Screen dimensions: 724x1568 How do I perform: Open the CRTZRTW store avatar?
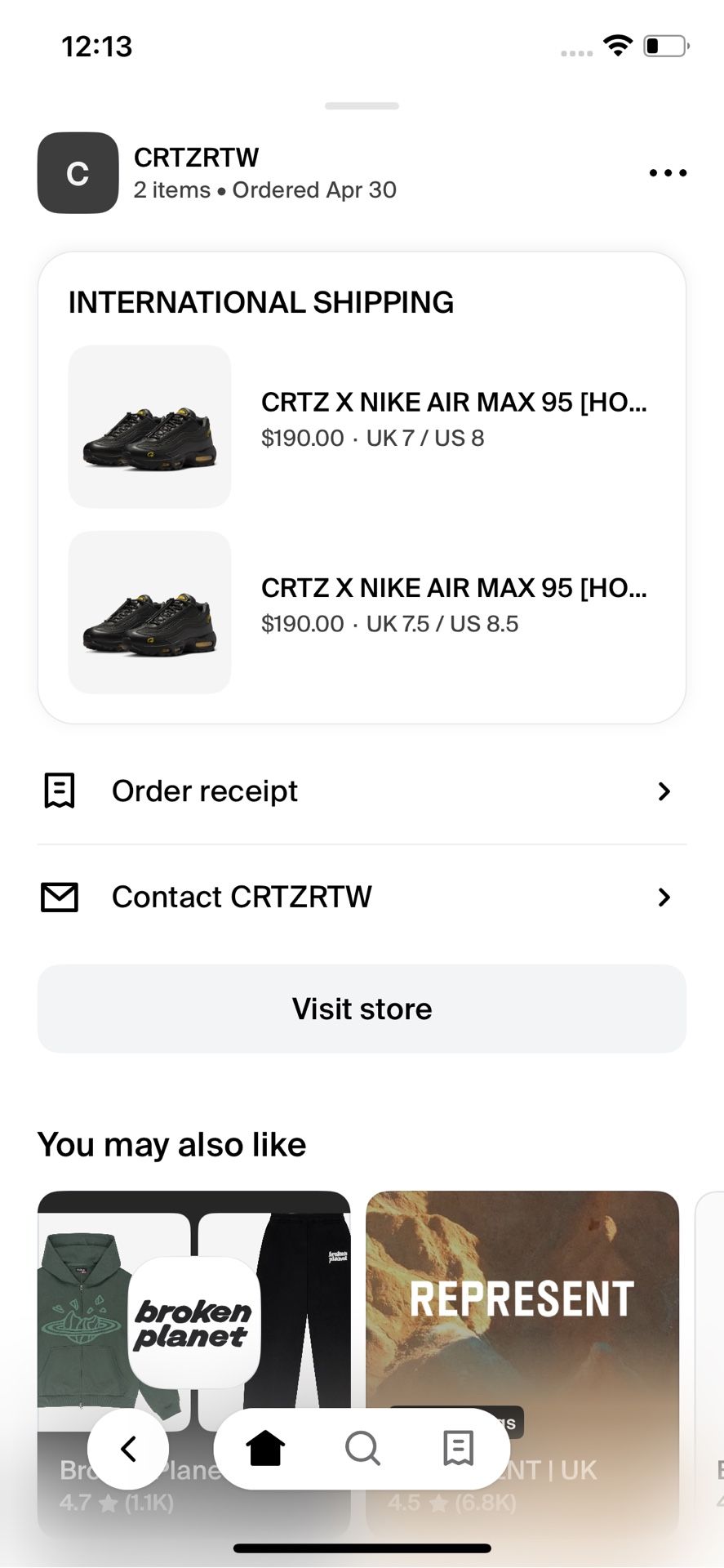click(78, 173)
